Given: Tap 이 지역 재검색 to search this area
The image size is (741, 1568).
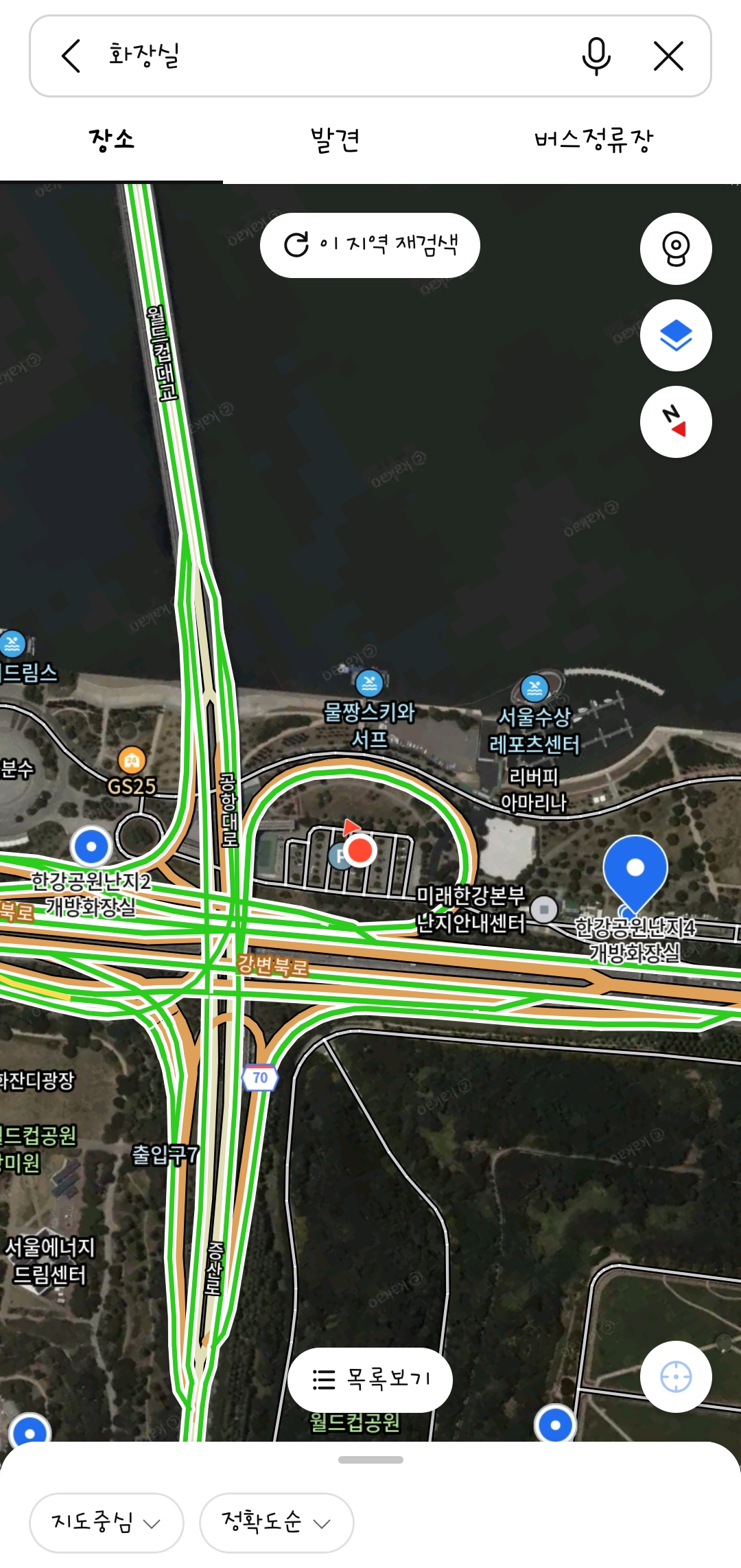Looking at the screenshot, I should [370, 245].
